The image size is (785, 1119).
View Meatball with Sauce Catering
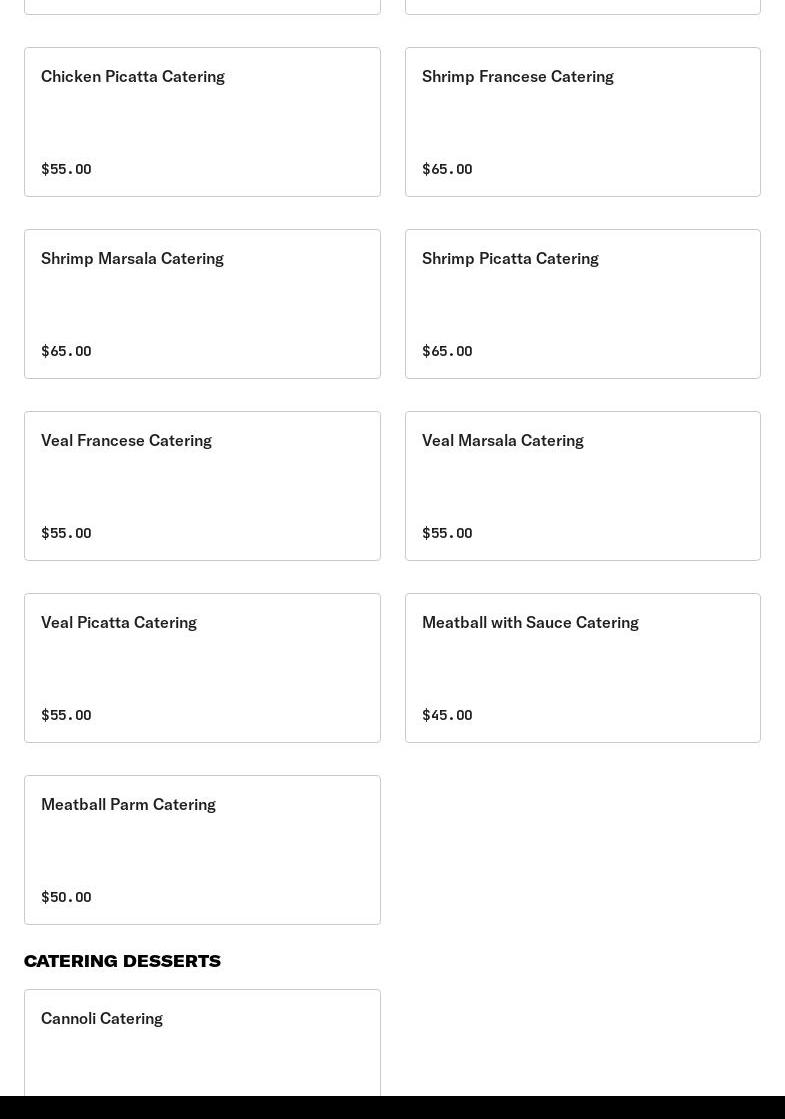582,668
